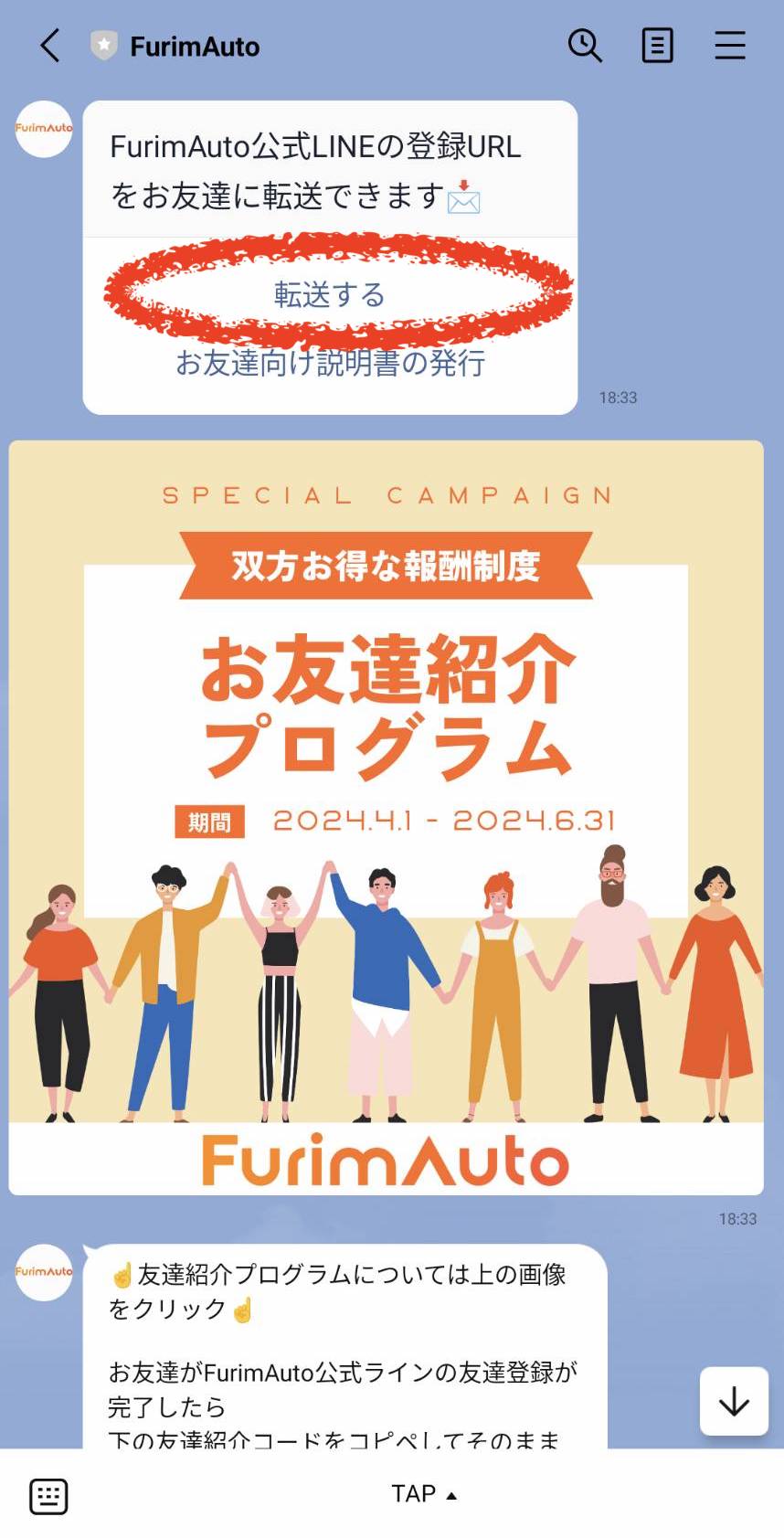The height and width of the screenshot is (1538, 784).
Task: Open the notes list icon
Action: (x=657, y=45)
